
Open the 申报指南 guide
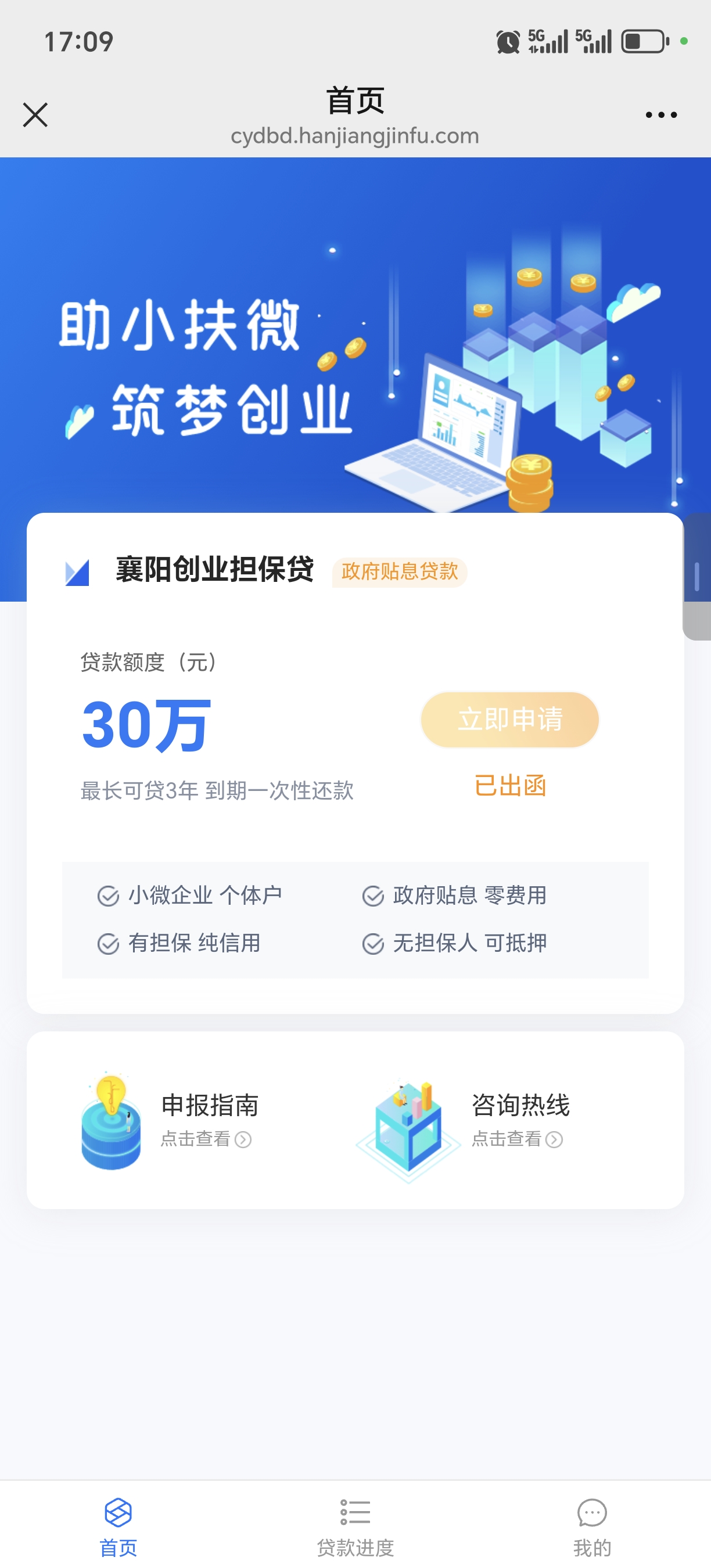pos(182,1120)
